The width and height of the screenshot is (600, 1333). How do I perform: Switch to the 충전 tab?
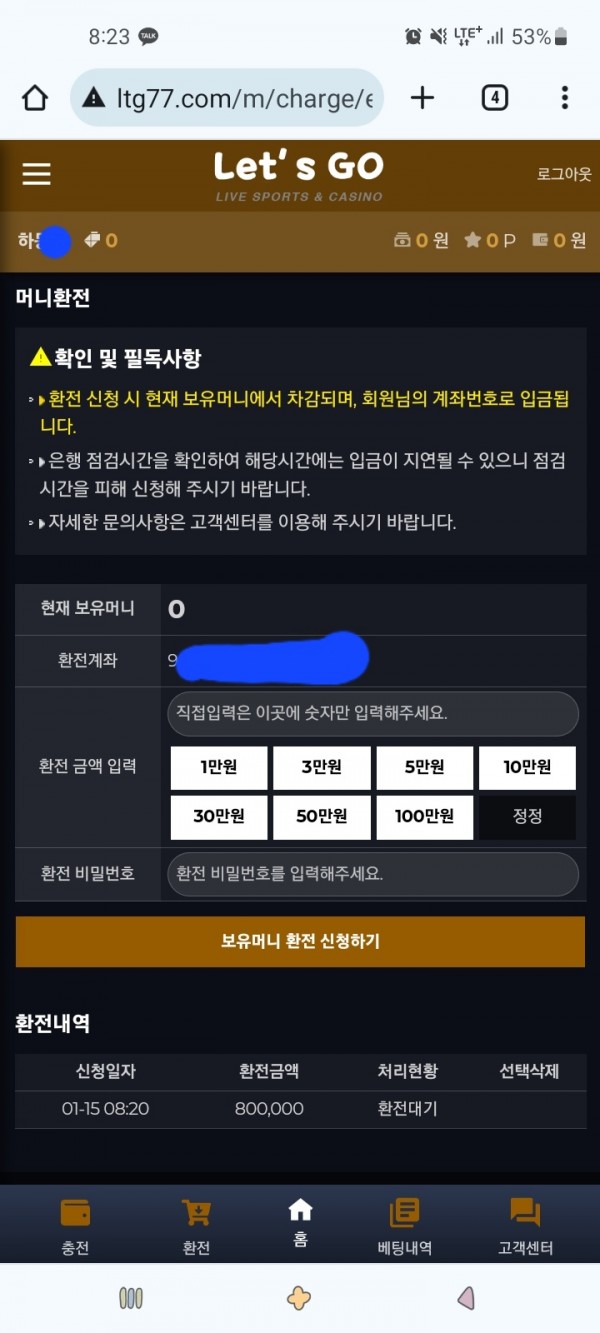tap(75, 1227)
